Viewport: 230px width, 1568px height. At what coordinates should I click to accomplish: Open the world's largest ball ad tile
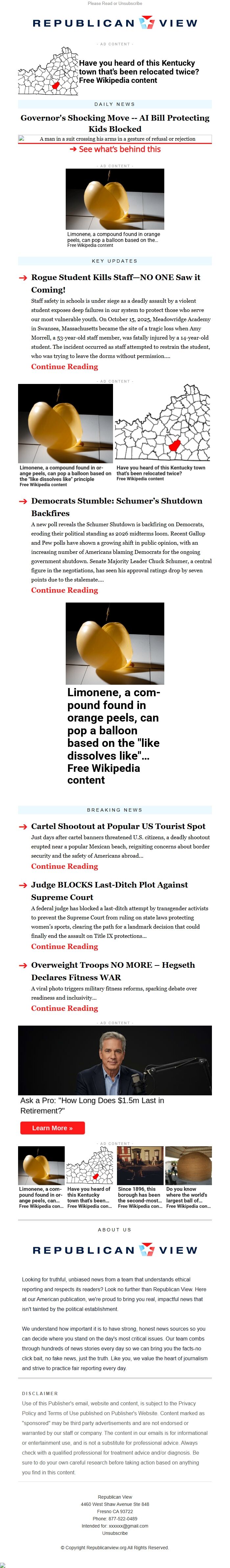pyautogui.click(x=189, y=1178)
